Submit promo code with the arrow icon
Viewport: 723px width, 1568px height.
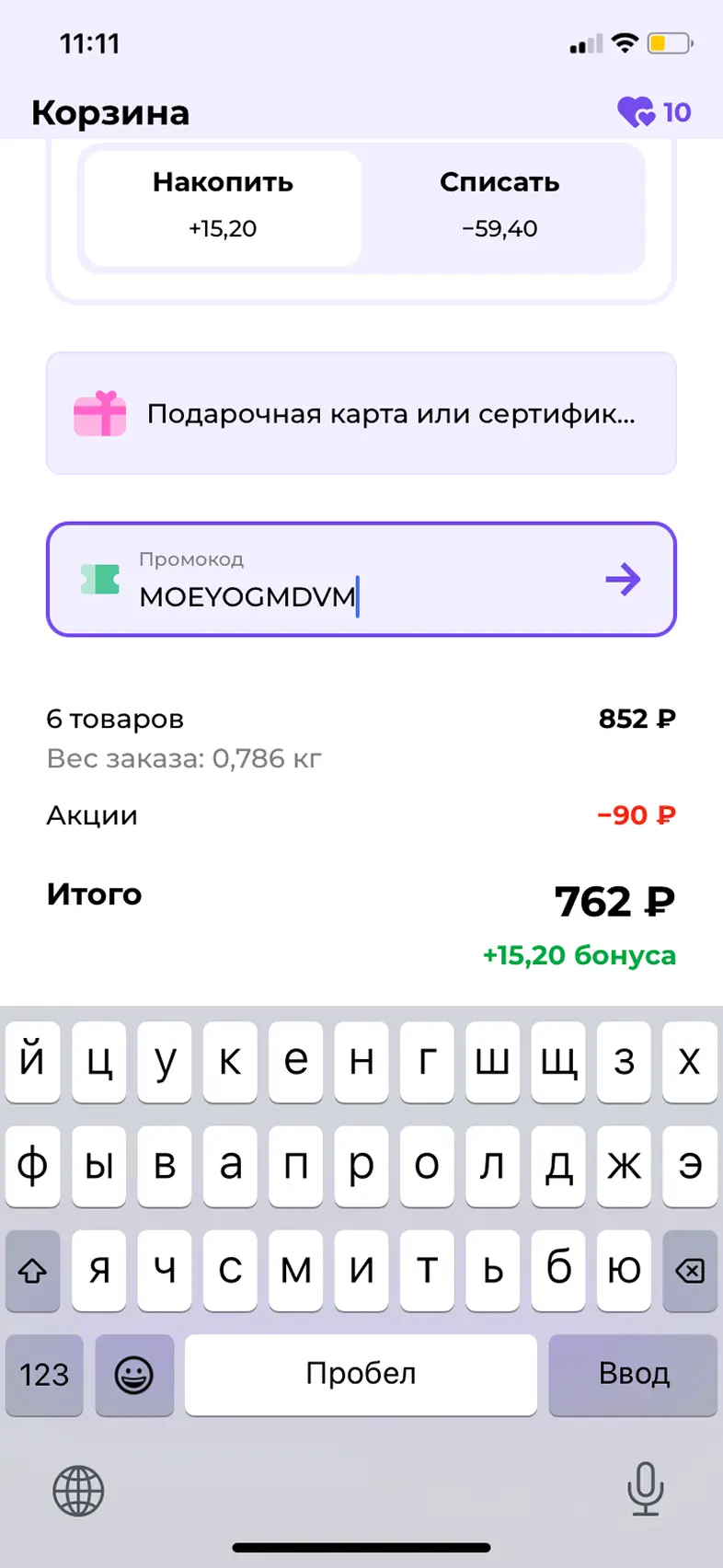pyautogui.click(x=624, y=580)
